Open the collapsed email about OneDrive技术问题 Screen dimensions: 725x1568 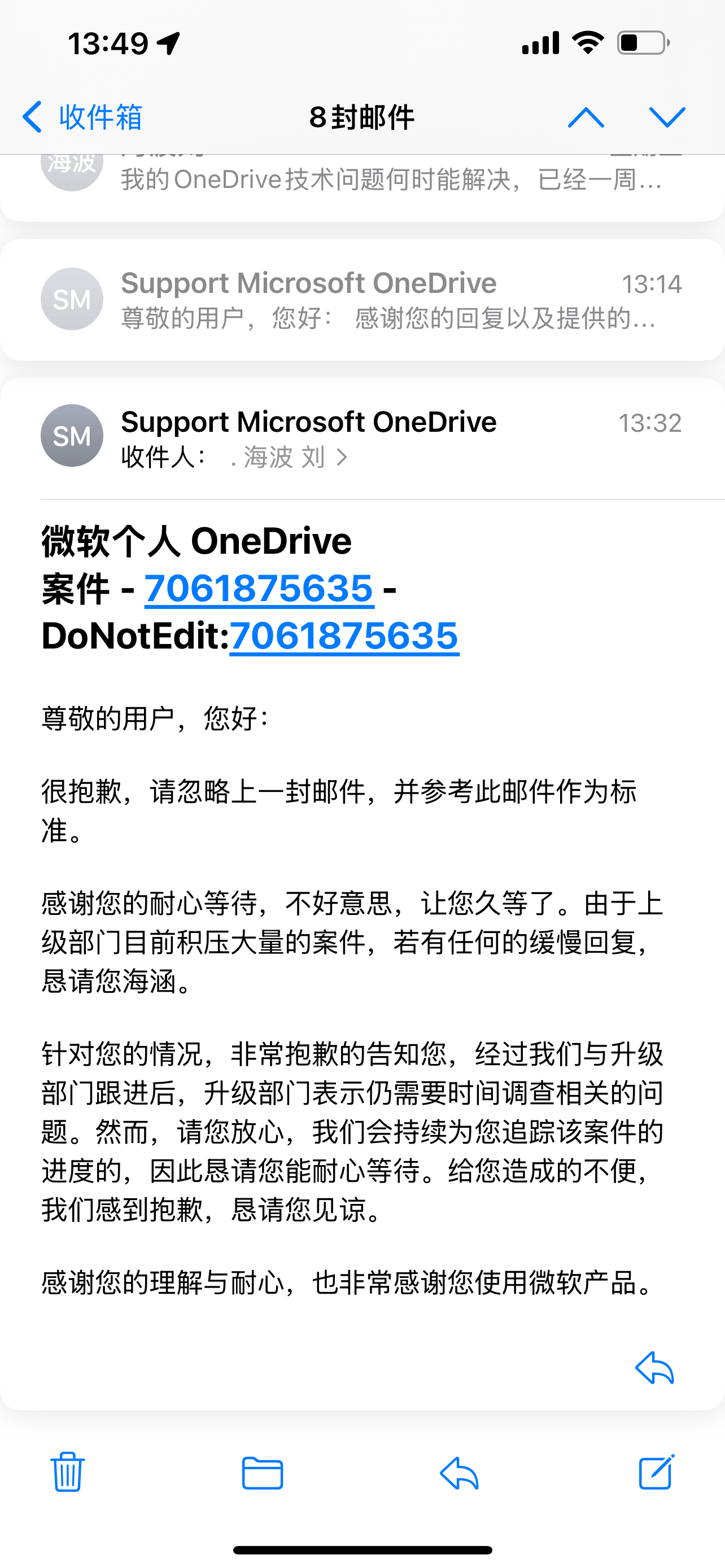pyautogui.click(x=362, y=186)
